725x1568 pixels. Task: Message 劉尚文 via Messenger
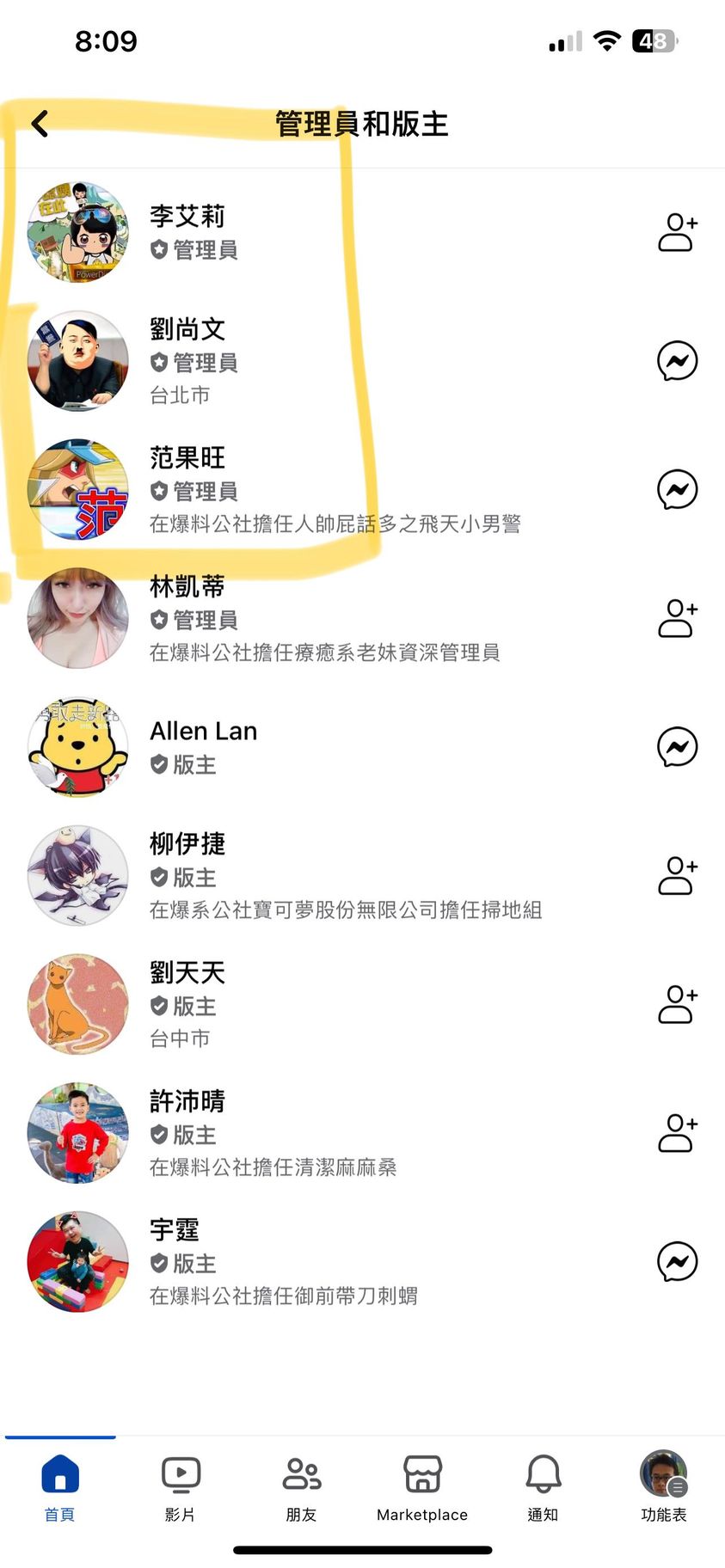point(677,361)
